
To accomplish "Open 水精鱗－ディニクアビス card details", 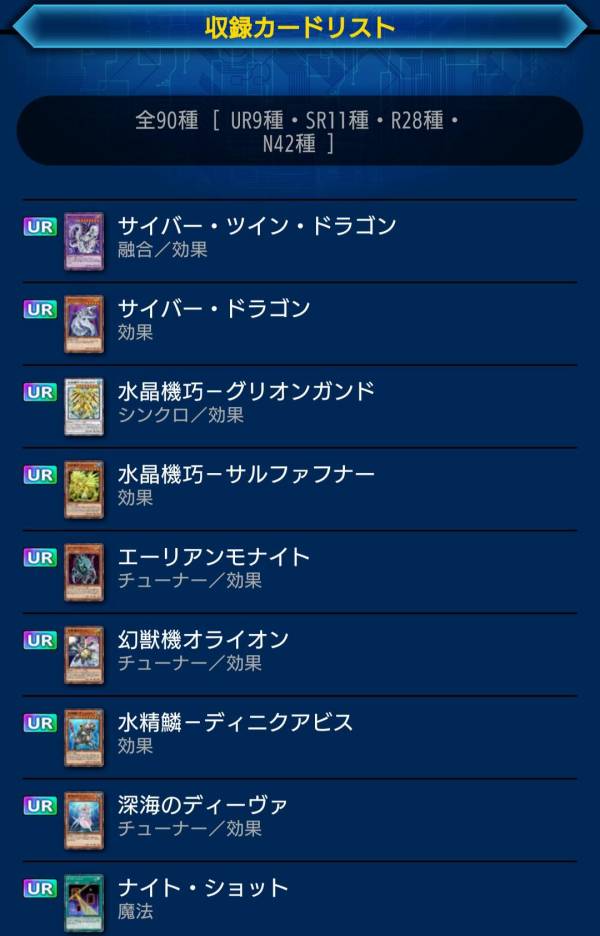I will (235, 733).
